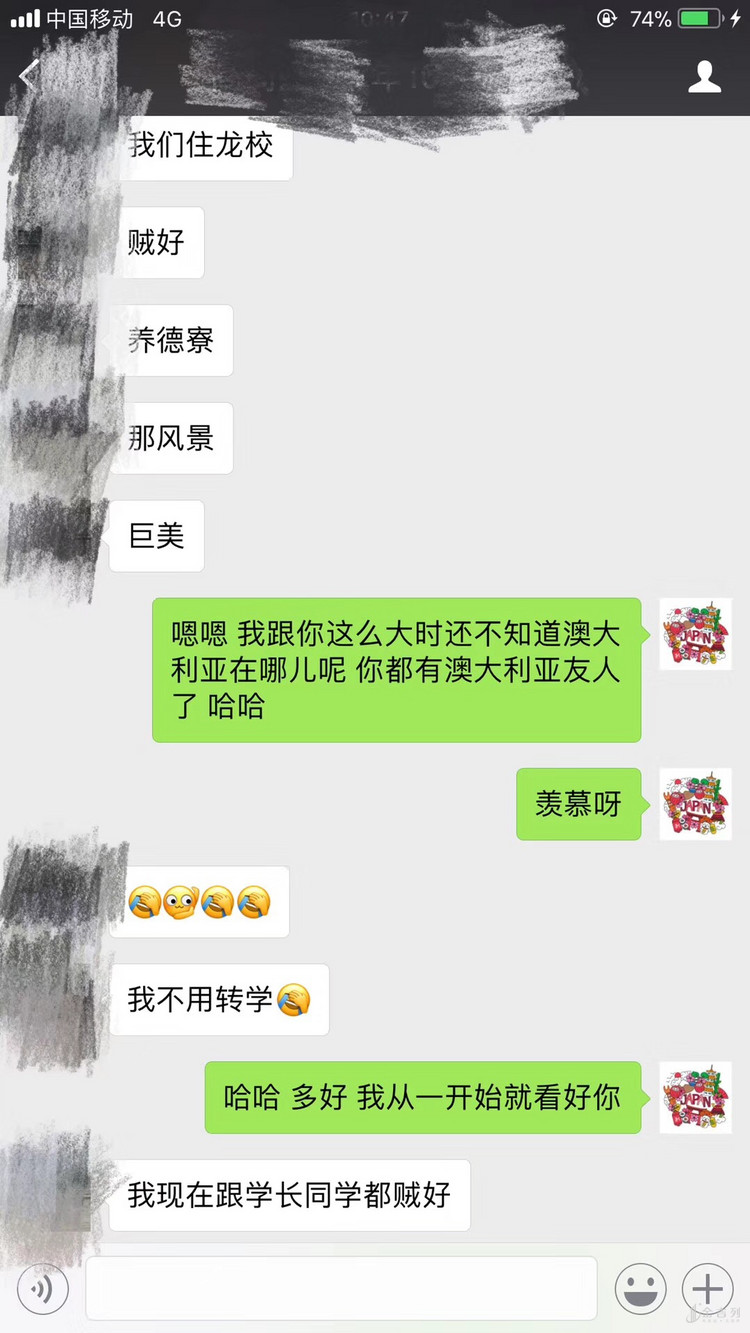Open the plus attachments menu
Viewport: 750px width, 1333px height.
coord(707,1288)
